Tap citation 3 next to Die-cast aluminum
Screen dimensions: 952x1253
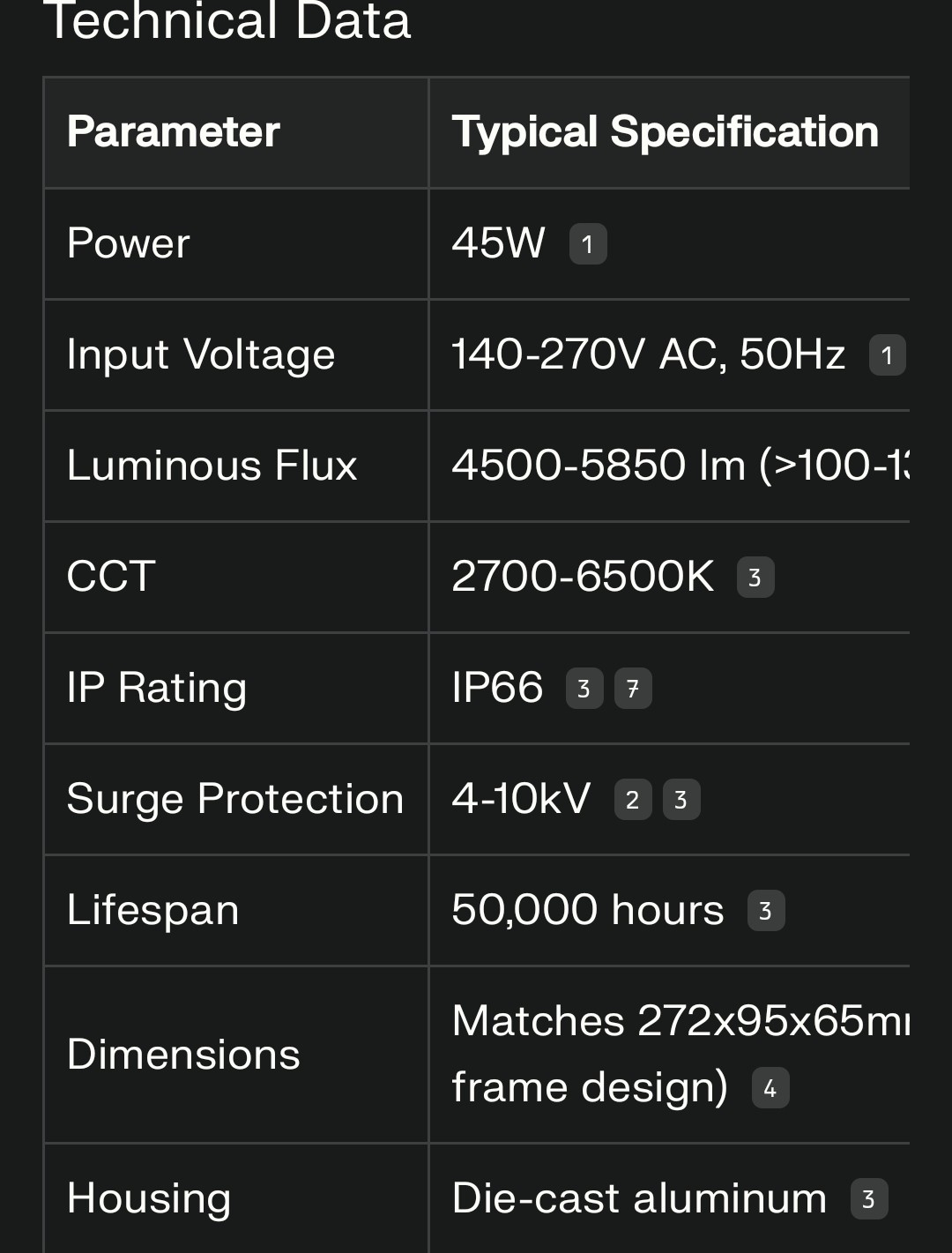pos(869,1199)
